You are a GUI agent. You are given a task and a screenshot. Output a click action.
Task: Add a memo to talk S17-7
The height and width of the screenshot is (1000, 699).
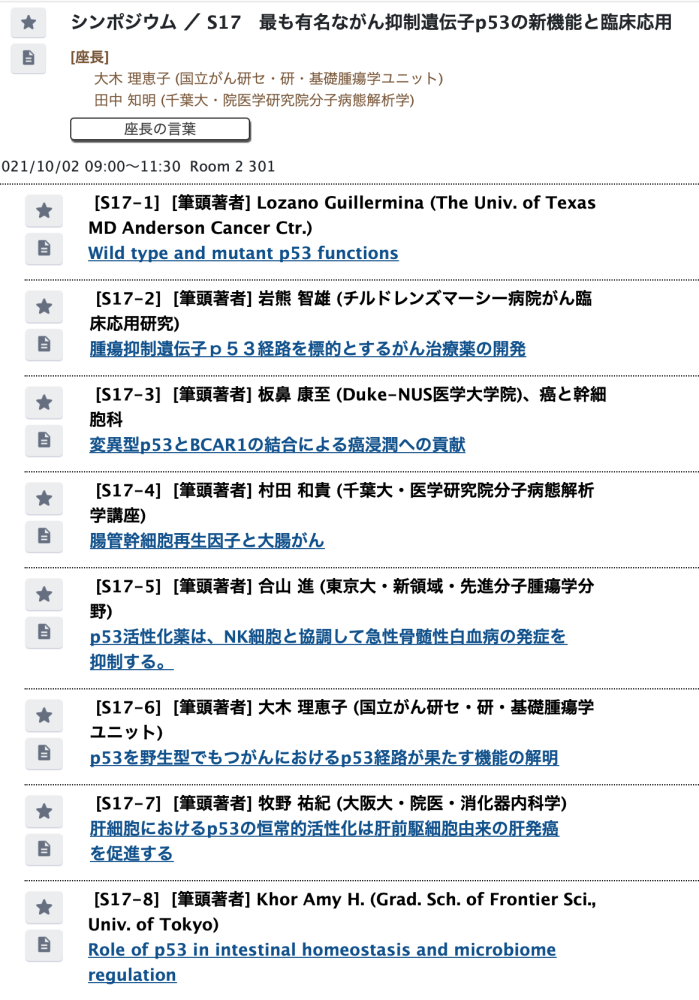pyautogui.click(x=44, y=847)
